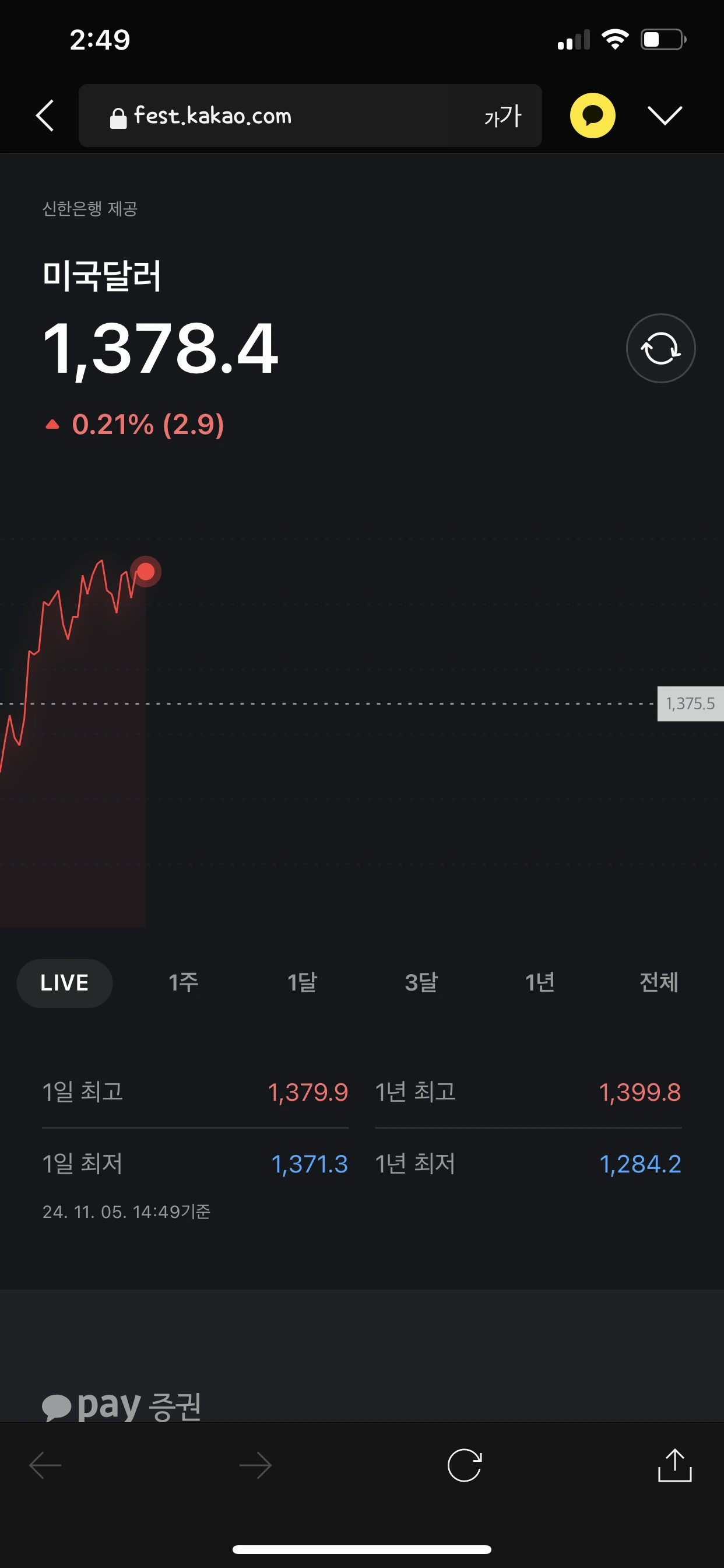The image size is (724, 1568).
Task: Select the LIVE chart range
Action: 65,983
